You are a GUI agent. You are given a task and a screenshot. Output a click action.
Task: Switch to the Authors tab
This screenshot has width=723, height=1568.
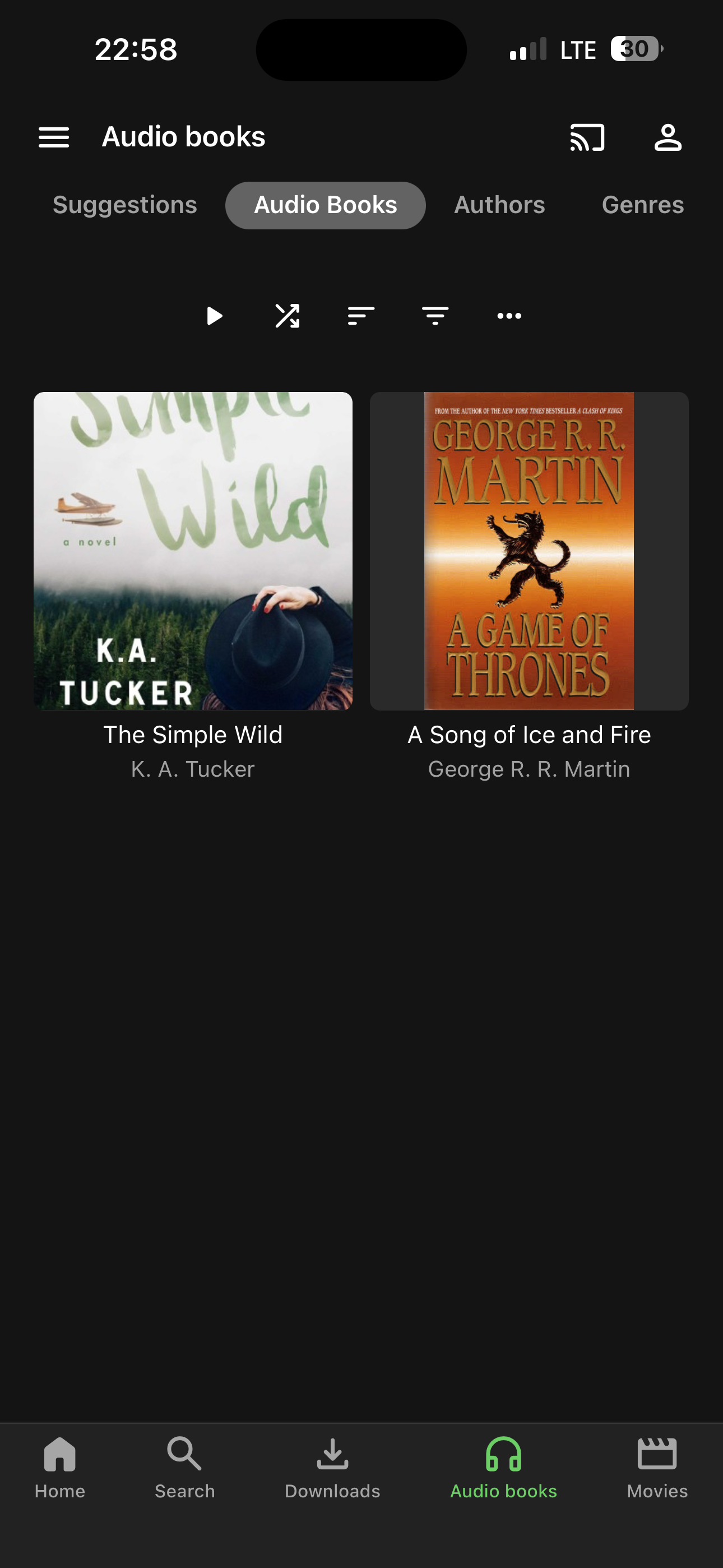[499, 205]
